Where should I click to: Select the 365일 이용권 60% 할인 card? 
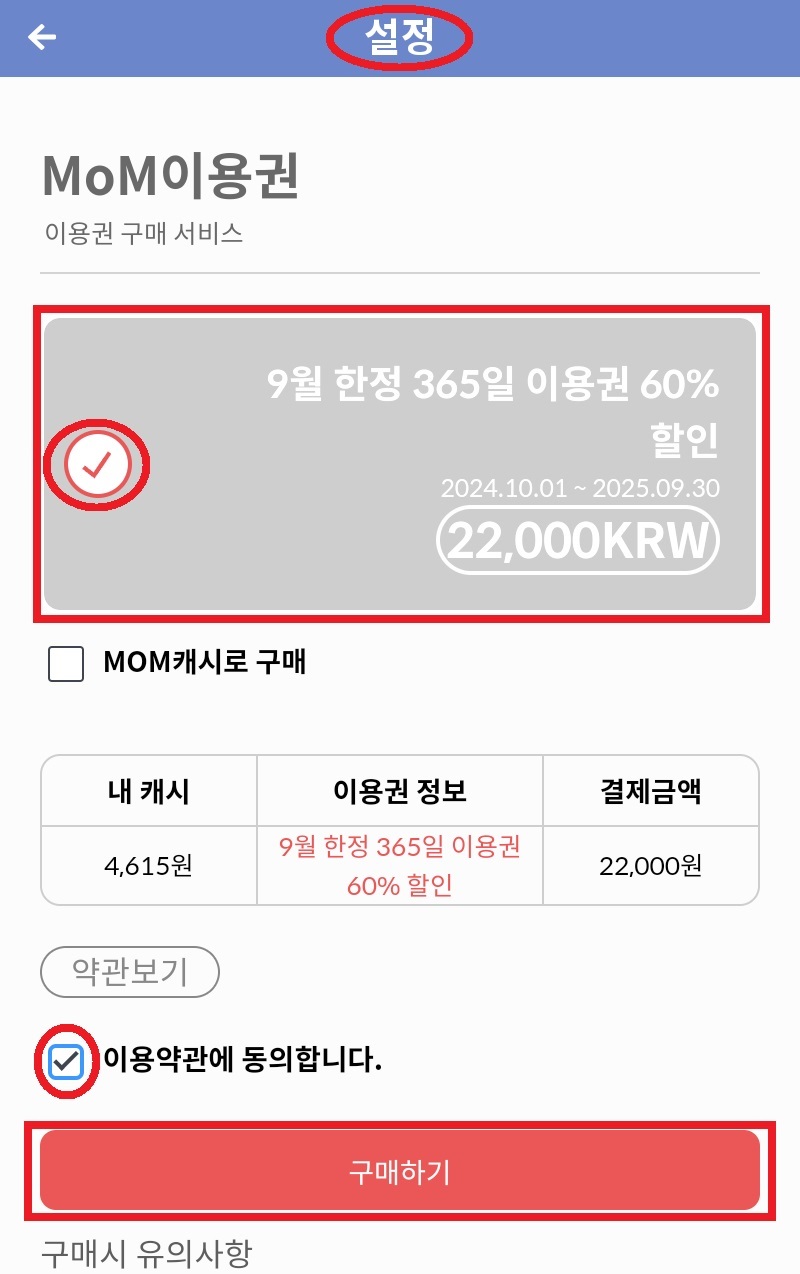click(x=400, y=462)
